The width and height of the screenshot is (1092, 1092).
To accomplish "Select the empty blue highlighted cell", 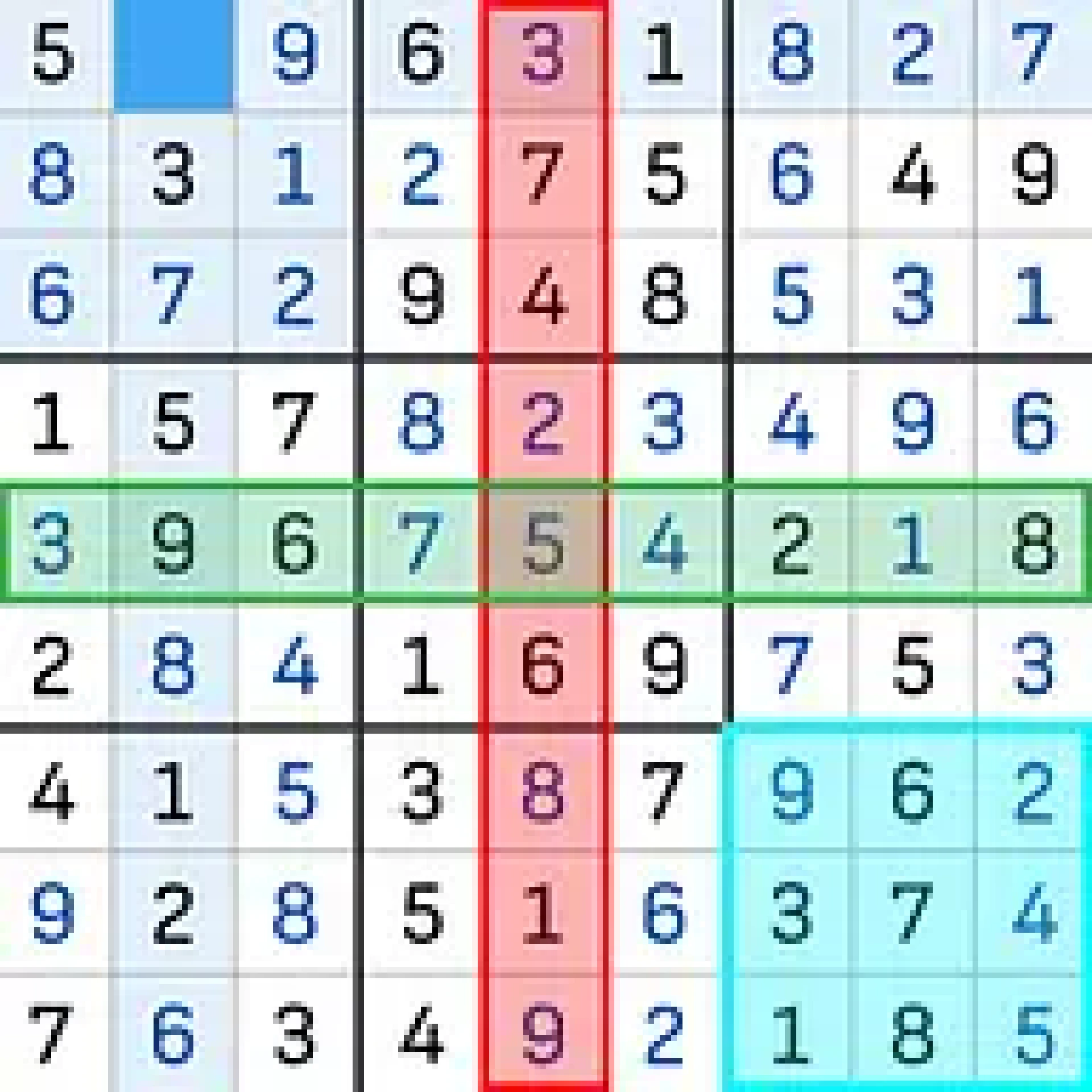I will tap(173, 54).
